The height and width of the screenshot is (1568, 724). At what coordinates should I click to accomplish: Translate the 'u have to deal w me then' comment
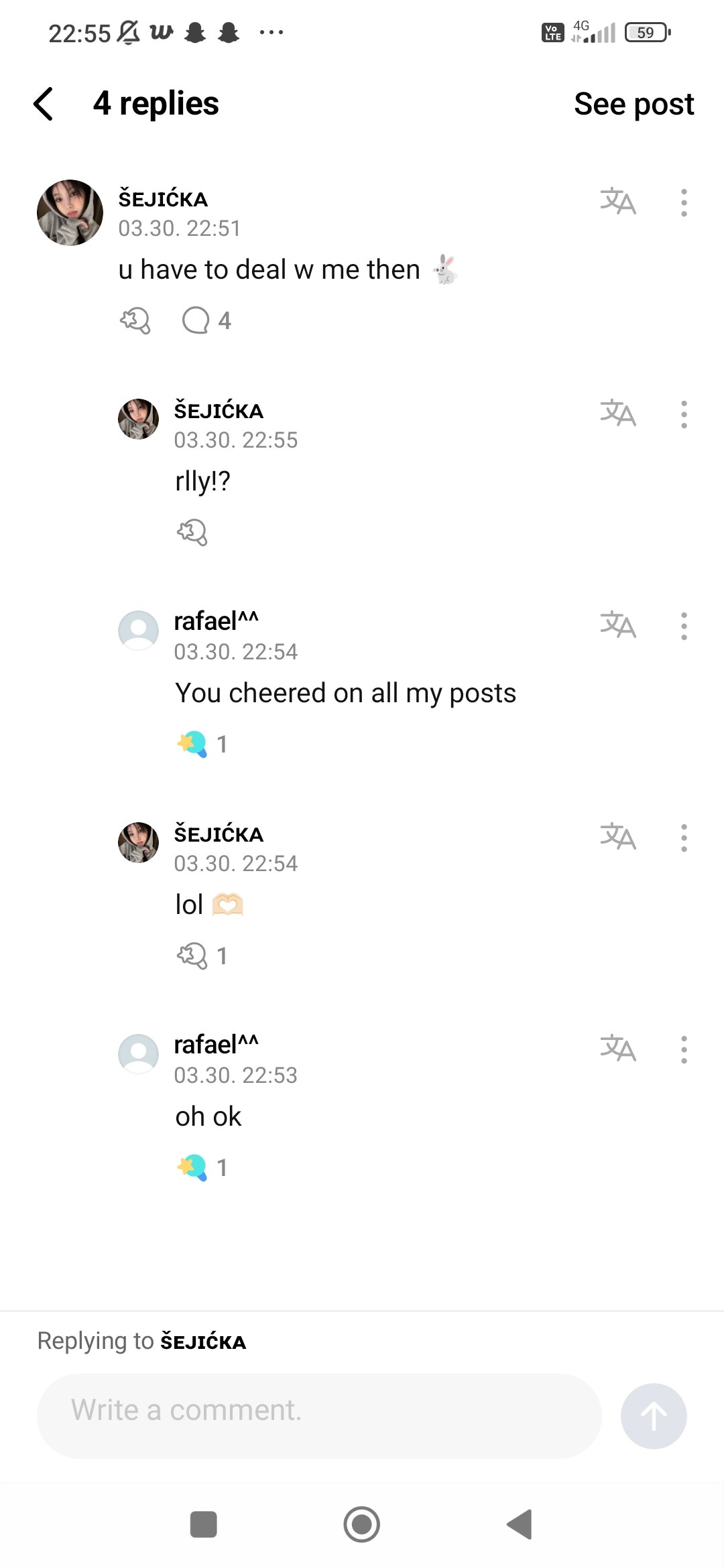[x=617, y=202]
